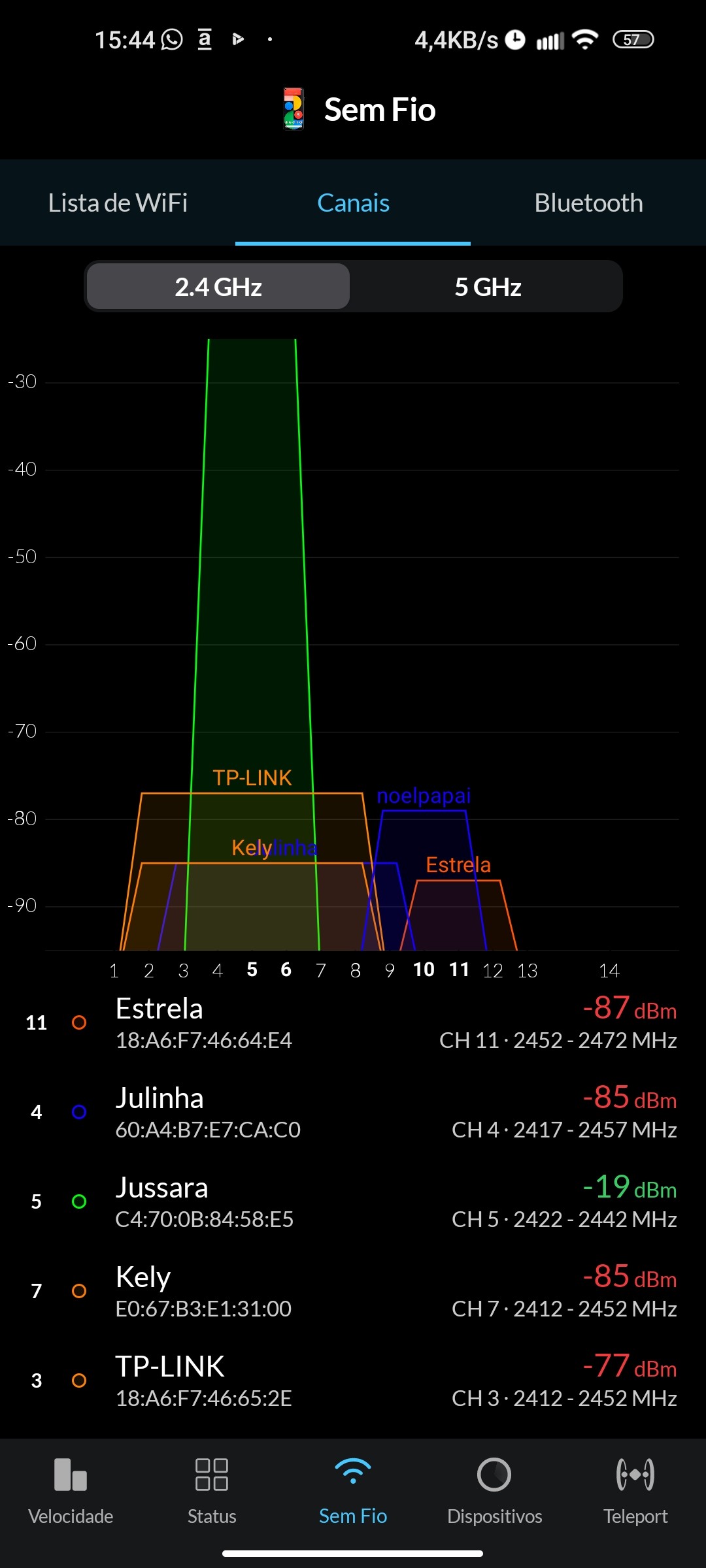Open the Estrela network row
Viewport: 706px width, 1568px height.
pyautogui.click(x=353, y=1022)
